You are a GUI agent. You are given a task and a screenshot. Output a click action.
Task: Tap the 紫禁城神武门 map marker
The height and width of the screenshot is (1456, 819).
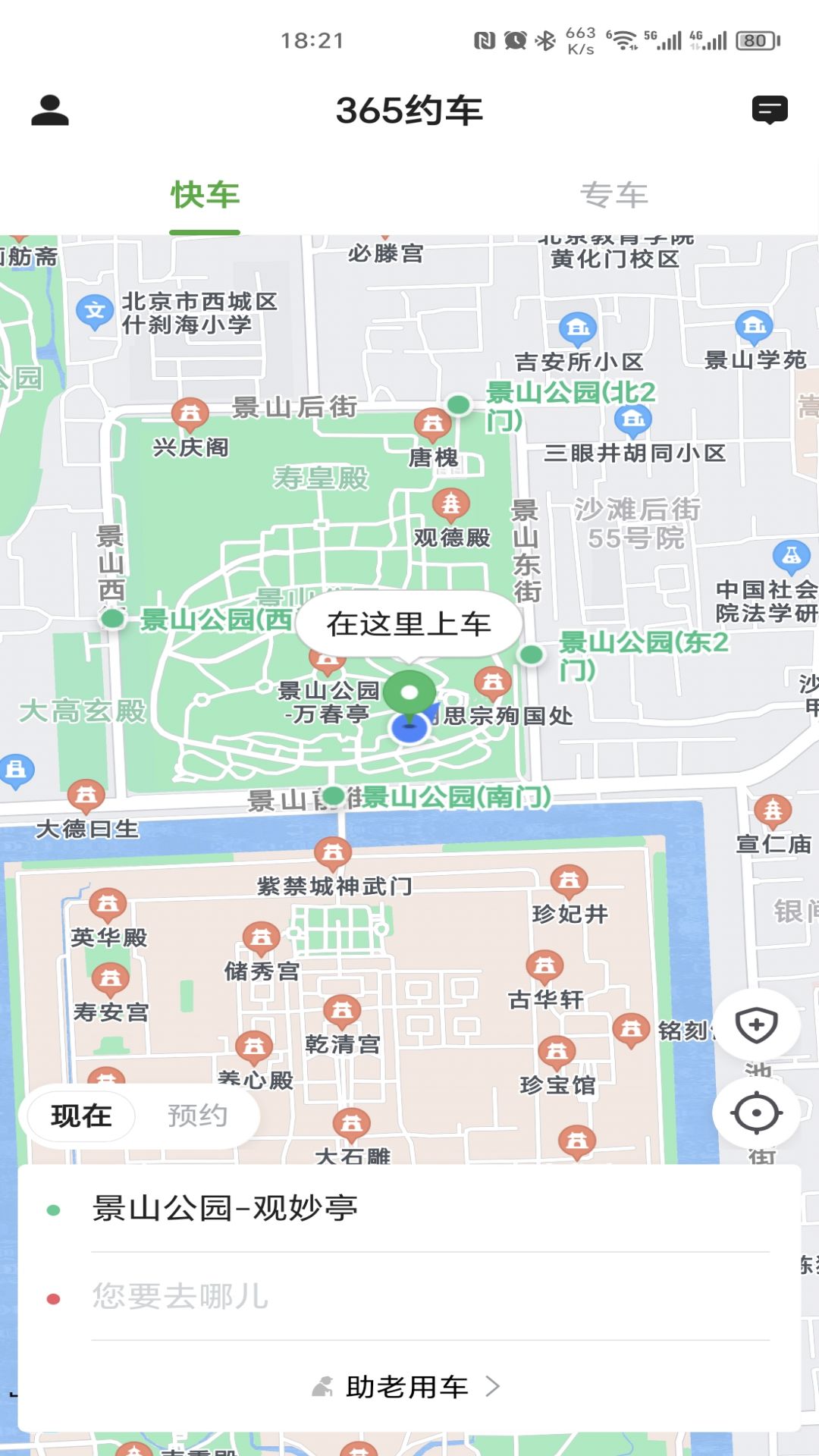tap(332, 853)
